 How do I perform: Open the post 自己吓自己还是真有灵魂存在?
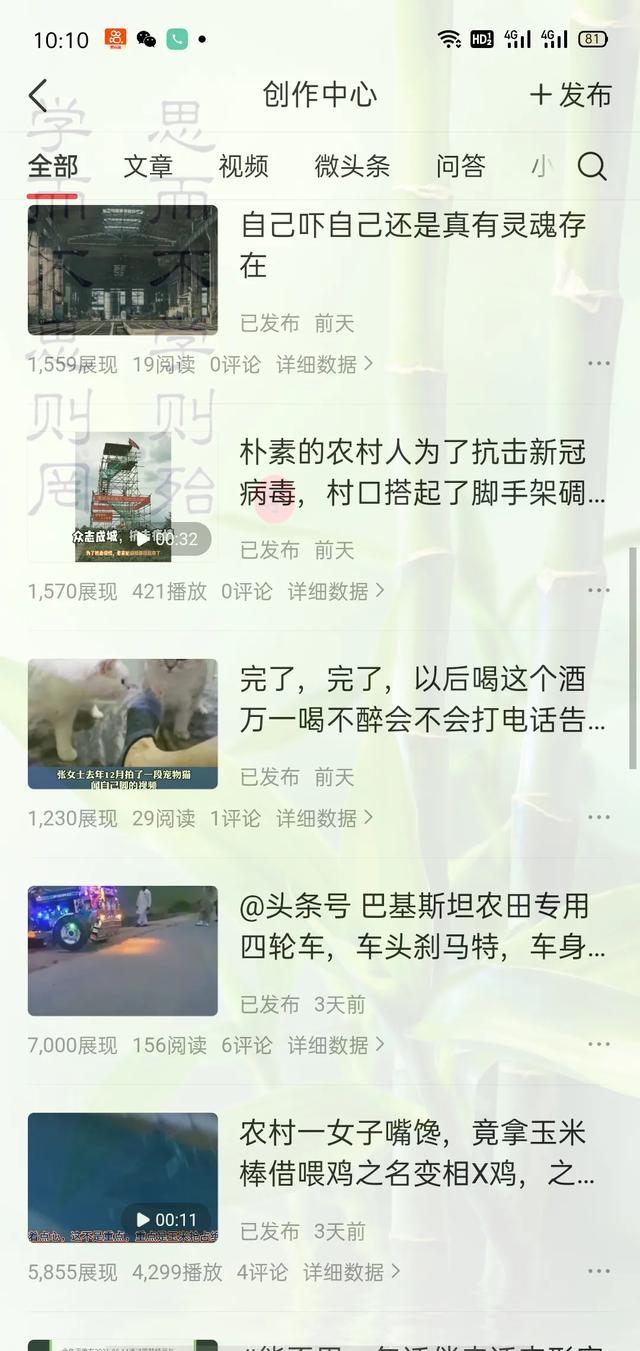point(412,245)
